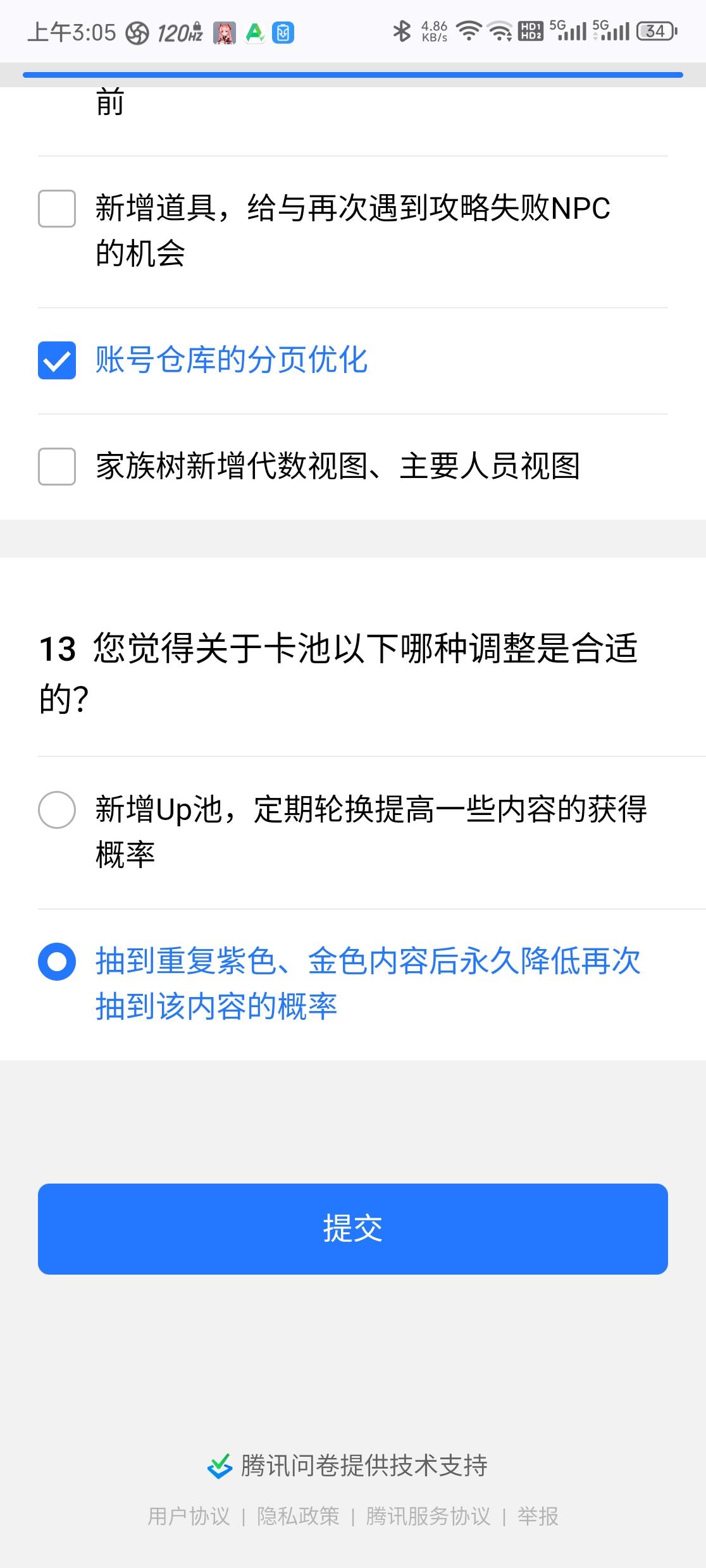Image resolution: width=706 pixels, height=1568 pixels.
Task: Open the 腾讯服务协议 link
Action: click(x=428, y=1516)
